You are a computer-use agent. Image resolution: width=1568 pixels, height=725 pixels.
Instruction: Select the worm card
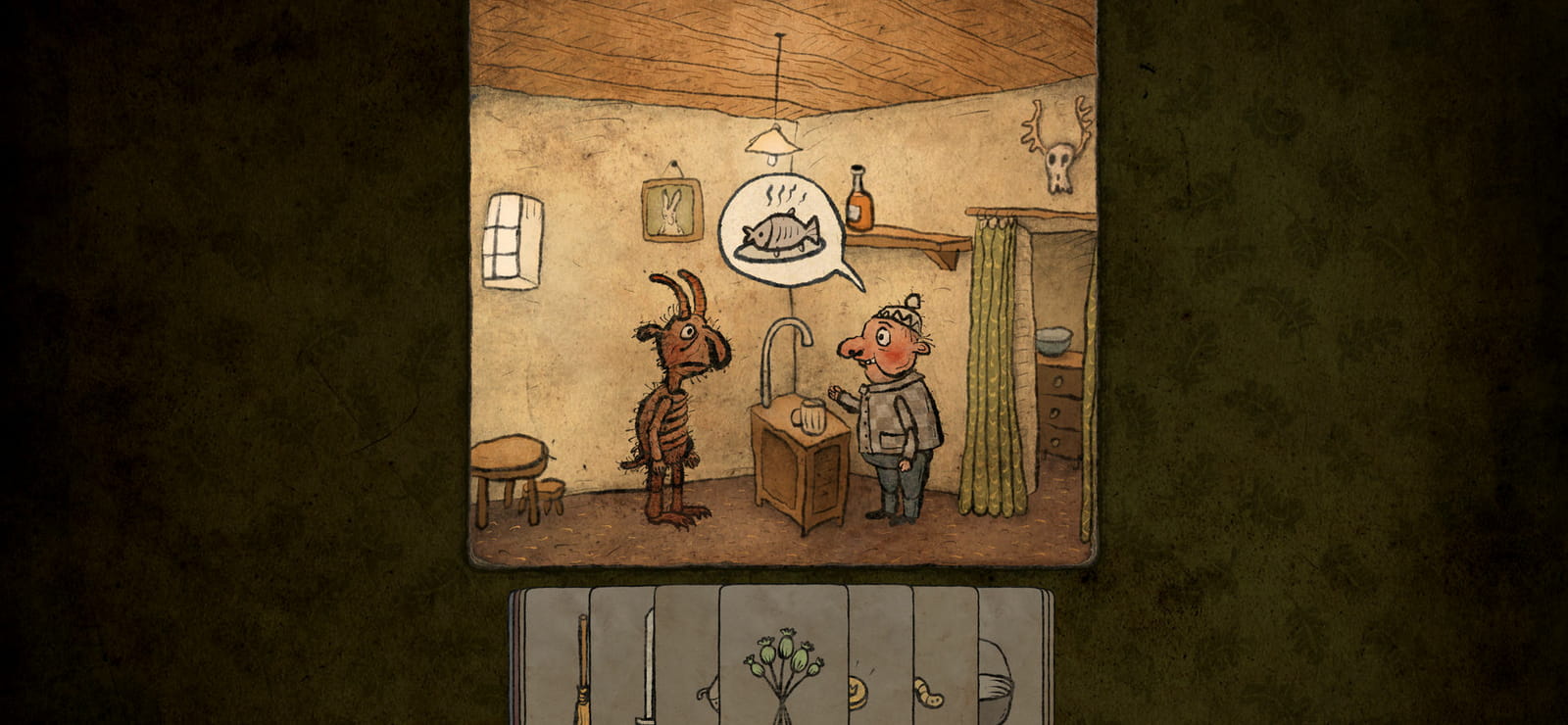[x=945, y=655]
